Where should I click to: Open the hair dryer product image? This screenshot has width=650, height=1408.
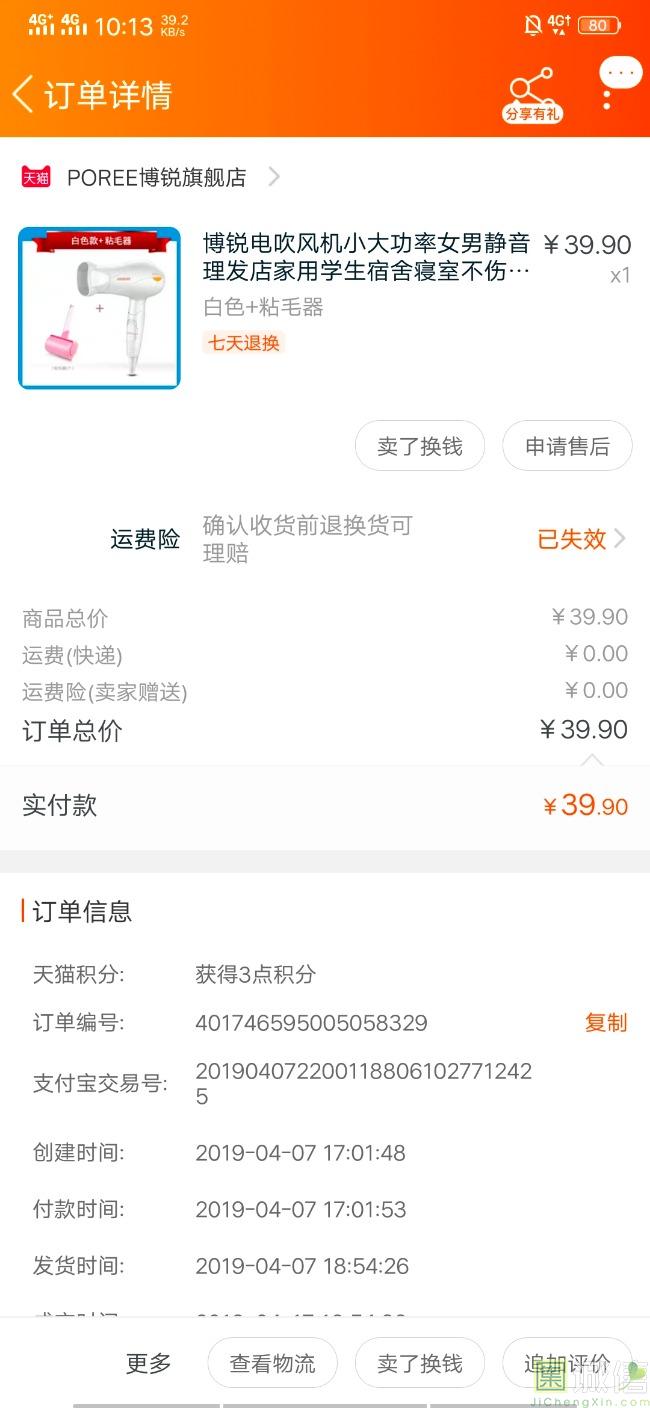(x=99, y=308)
